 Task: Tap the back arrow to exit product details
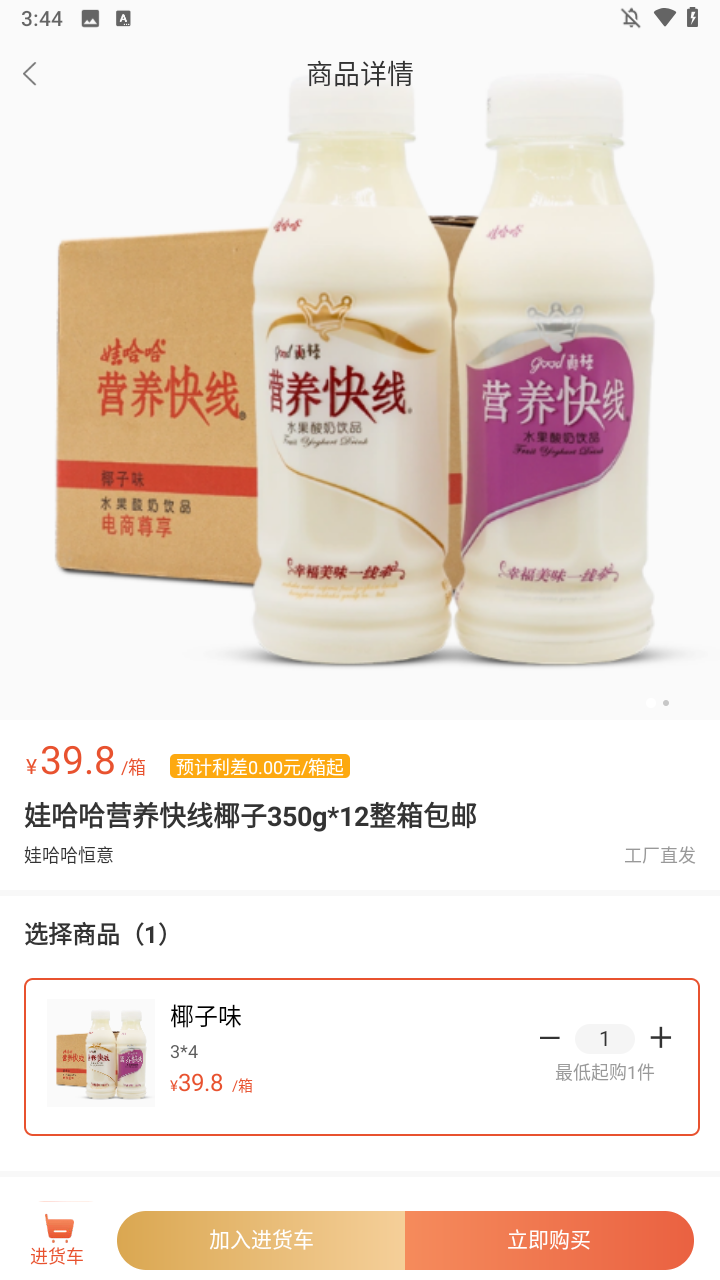29,73
